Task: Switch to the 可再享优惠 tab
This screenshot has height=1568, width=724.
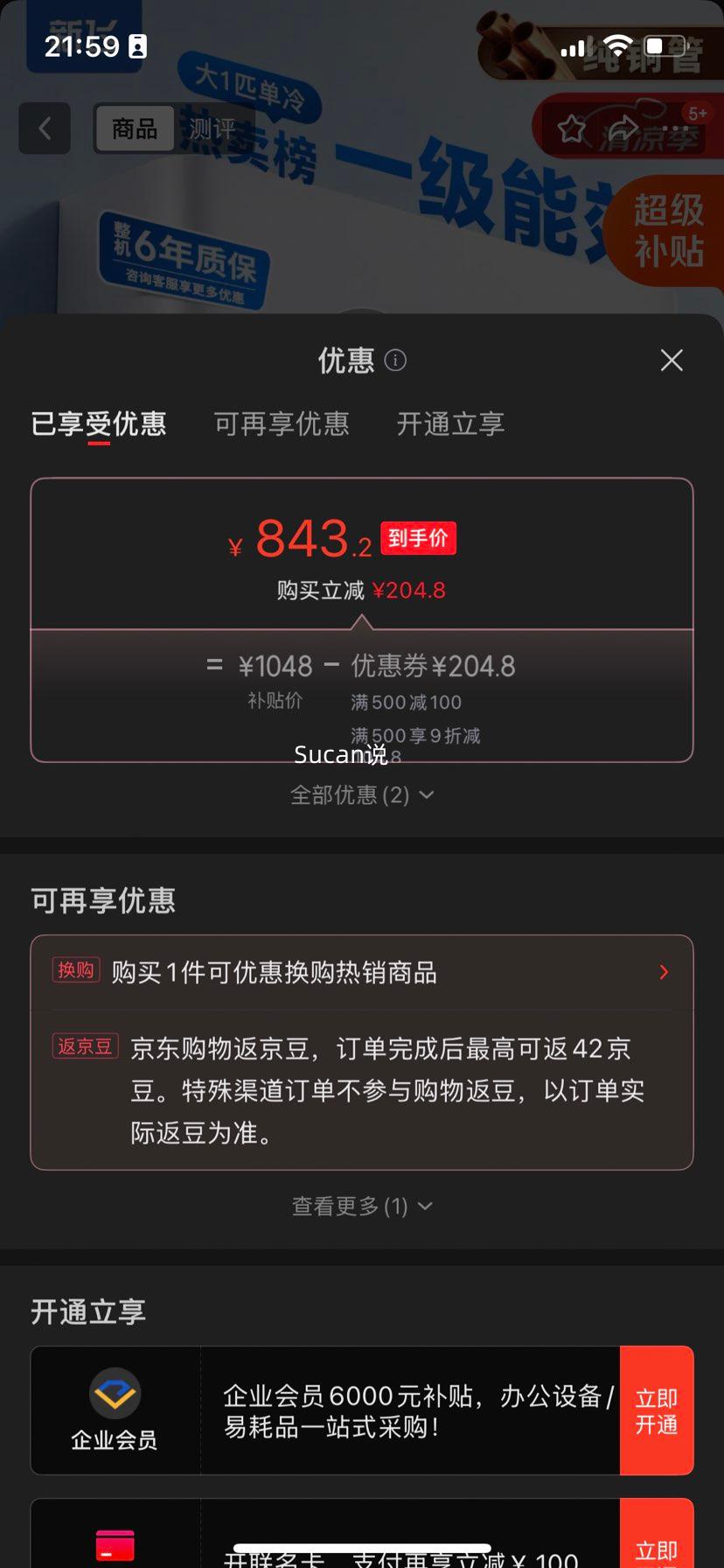Action: point(282,423)
